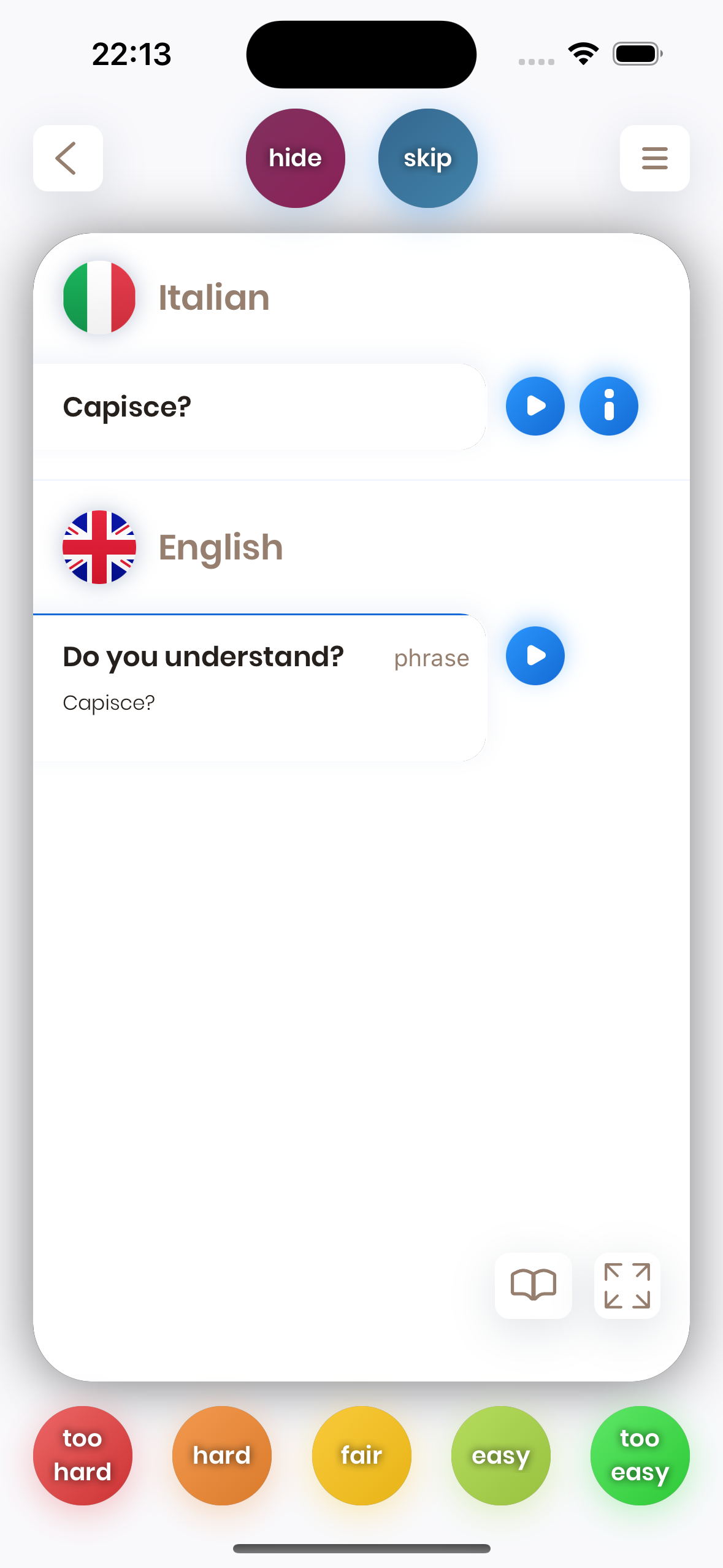Expand the card to fullscreen
This screenshot has width=723, height=1568.
coord(627,1285)
